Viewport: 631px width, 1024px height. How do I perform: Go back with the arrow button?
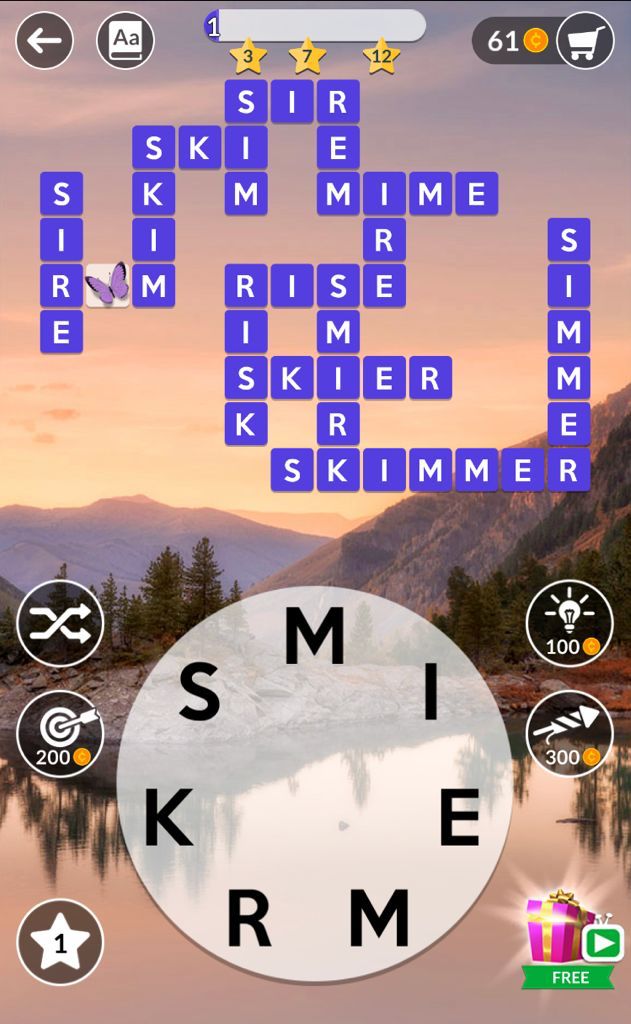44,40
